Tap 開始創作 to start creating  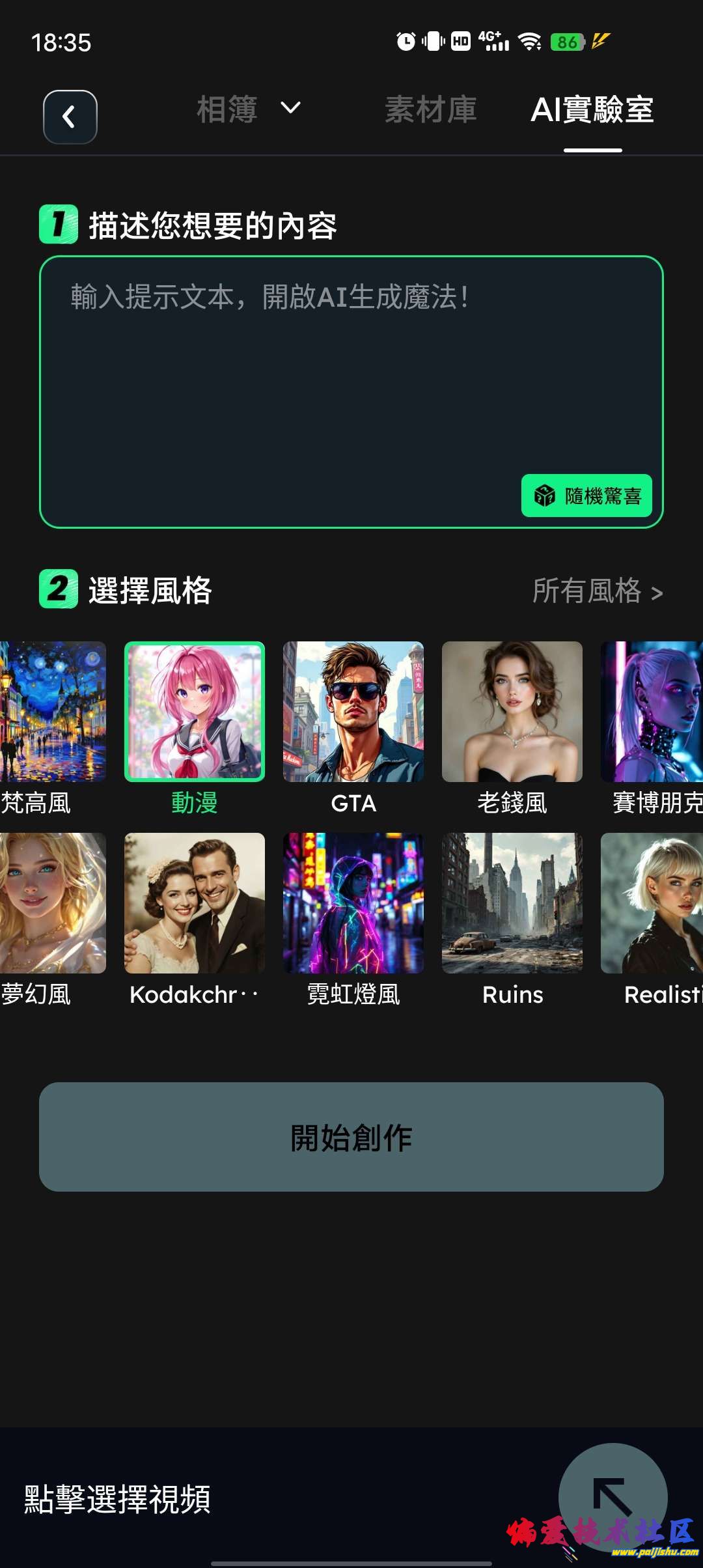pos(351,1137)
